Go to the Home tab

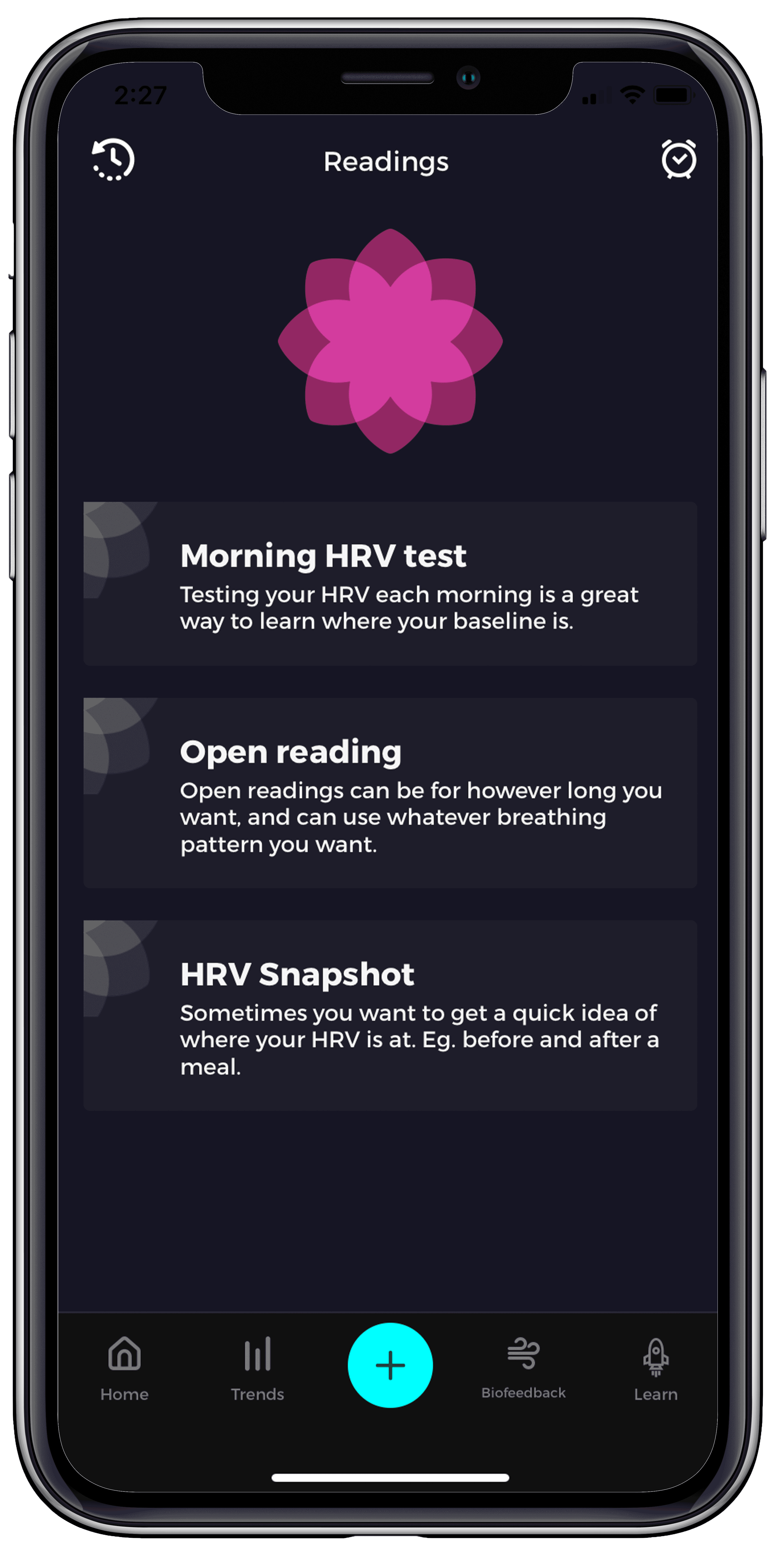point(124,1368)
